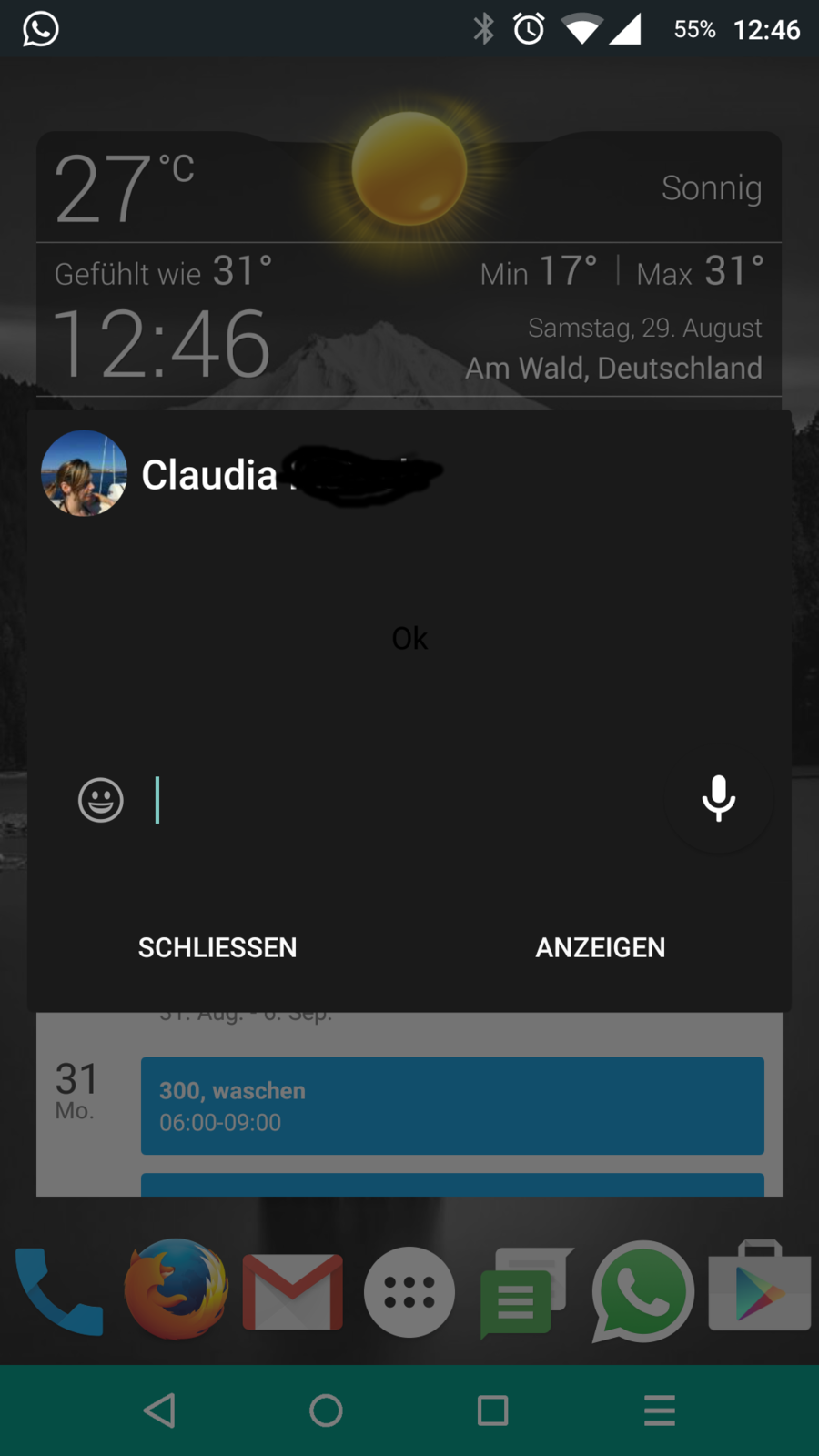Open the navigation bar menu button

click(x=659, y=1410)
